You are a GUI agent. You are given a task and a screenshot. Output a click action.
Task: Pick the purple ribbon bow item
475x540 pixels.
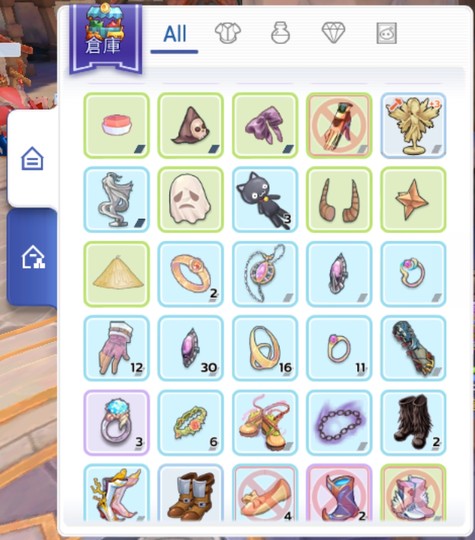pyautogui.click(x=265, y=126)
